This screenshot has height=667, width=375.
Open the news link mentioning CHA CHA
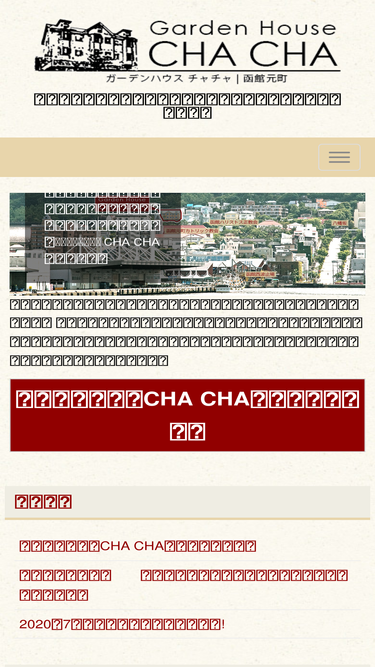click(137, 546)
